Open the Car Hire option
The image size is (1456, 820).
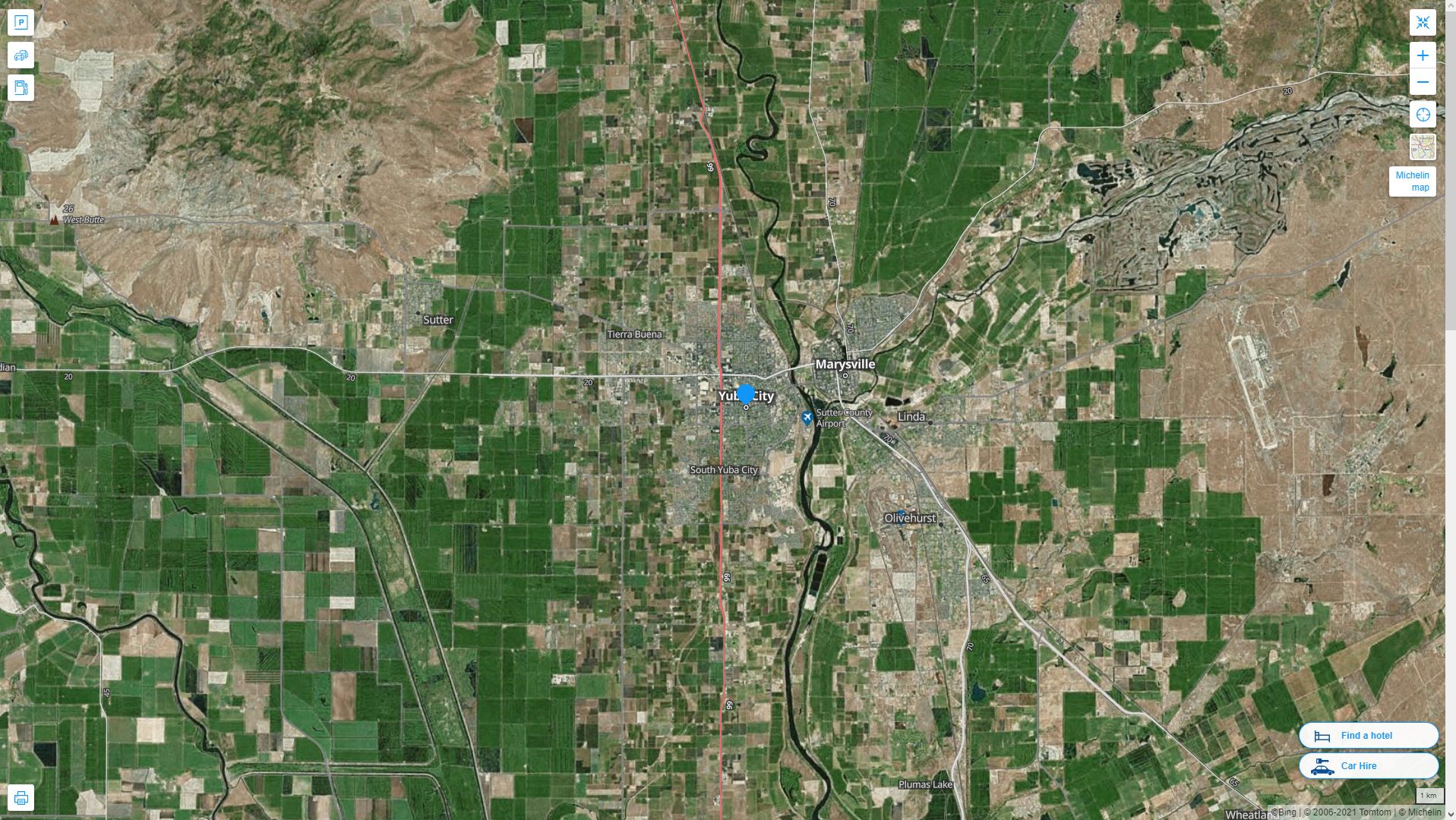(x=1368, y=765)
